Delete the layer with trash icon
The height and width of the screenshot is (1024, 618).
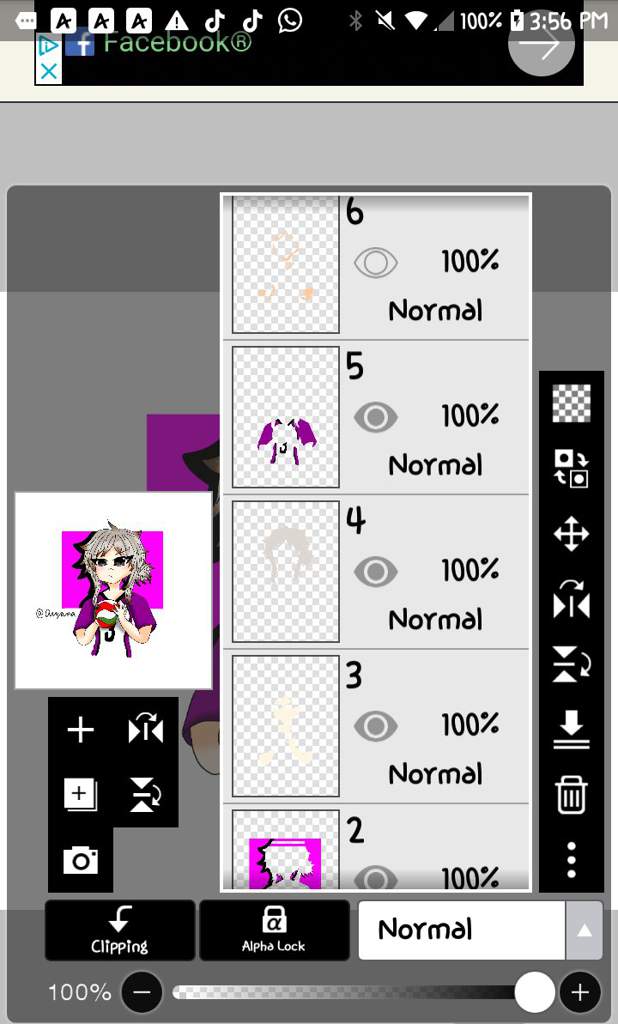pyautogui.click(x=572, y=794)
